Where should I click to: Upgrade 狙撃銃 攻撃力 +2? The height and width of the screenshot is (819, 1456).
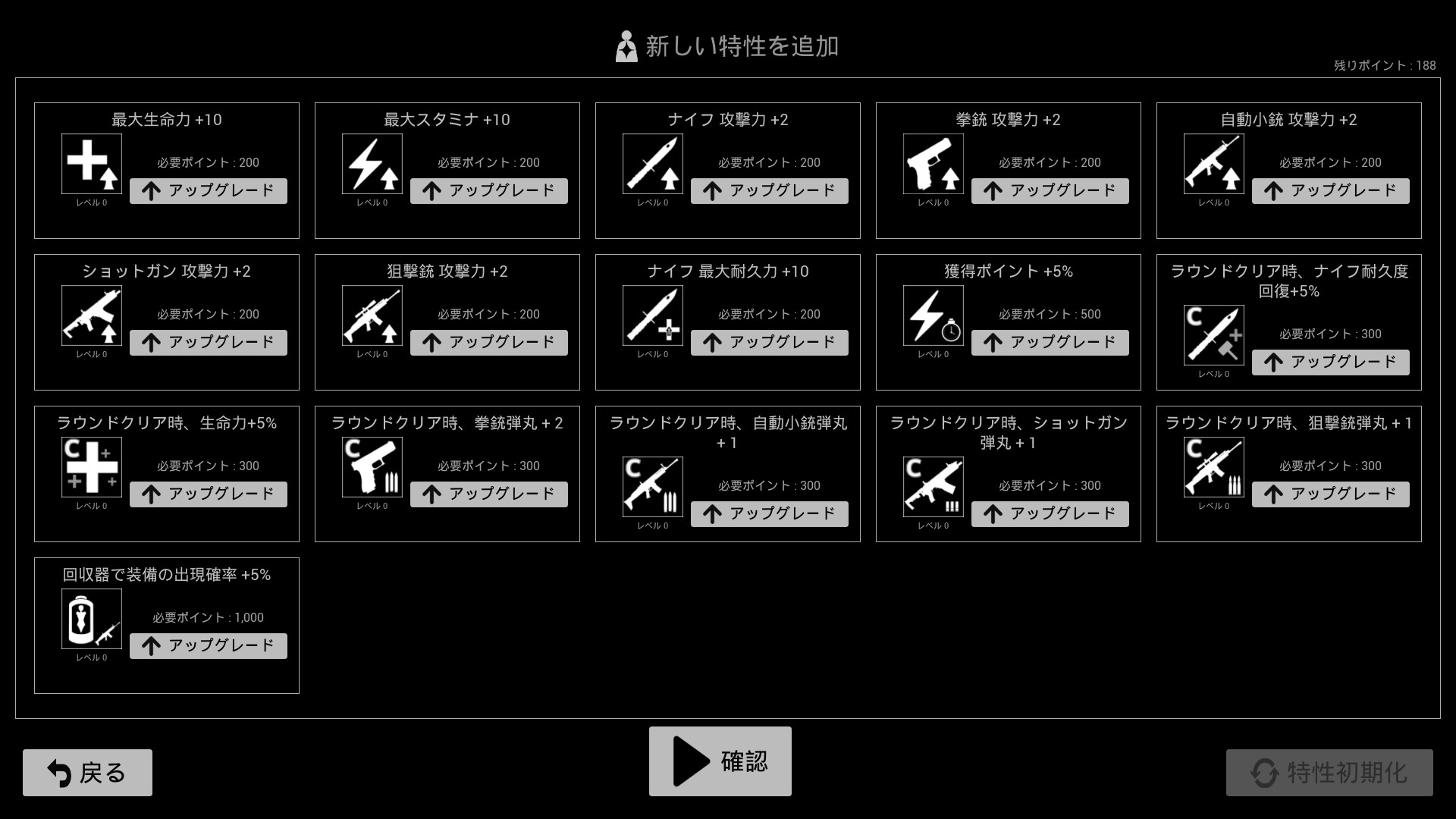click(488, 343)
